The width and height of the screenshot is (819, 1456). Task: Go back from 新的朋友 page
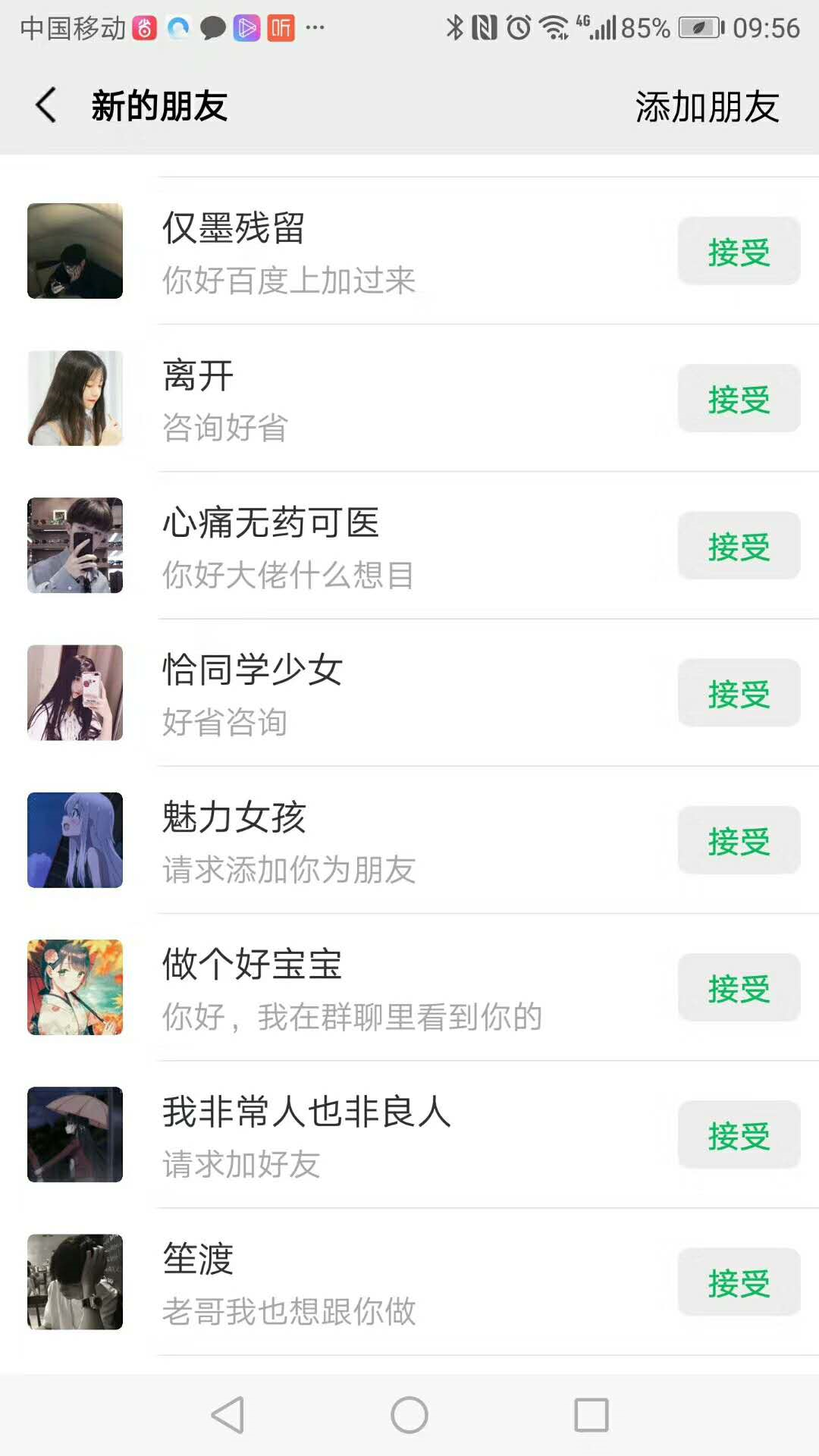pyautogui.click(x=46, y=105)
